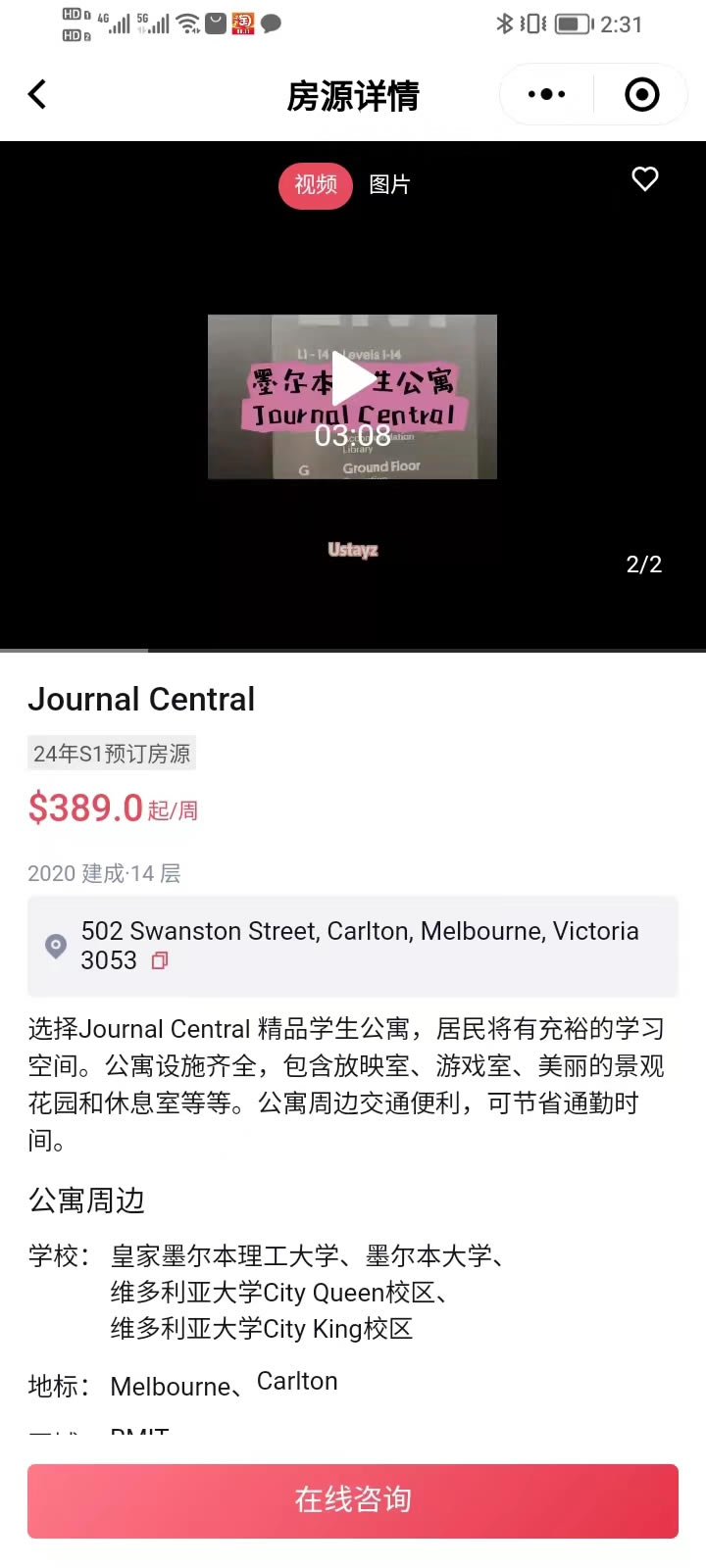Favorite this listing with the heart icon
The height and width of the screenshot is (1568, 706).
(x=644, y=179)
